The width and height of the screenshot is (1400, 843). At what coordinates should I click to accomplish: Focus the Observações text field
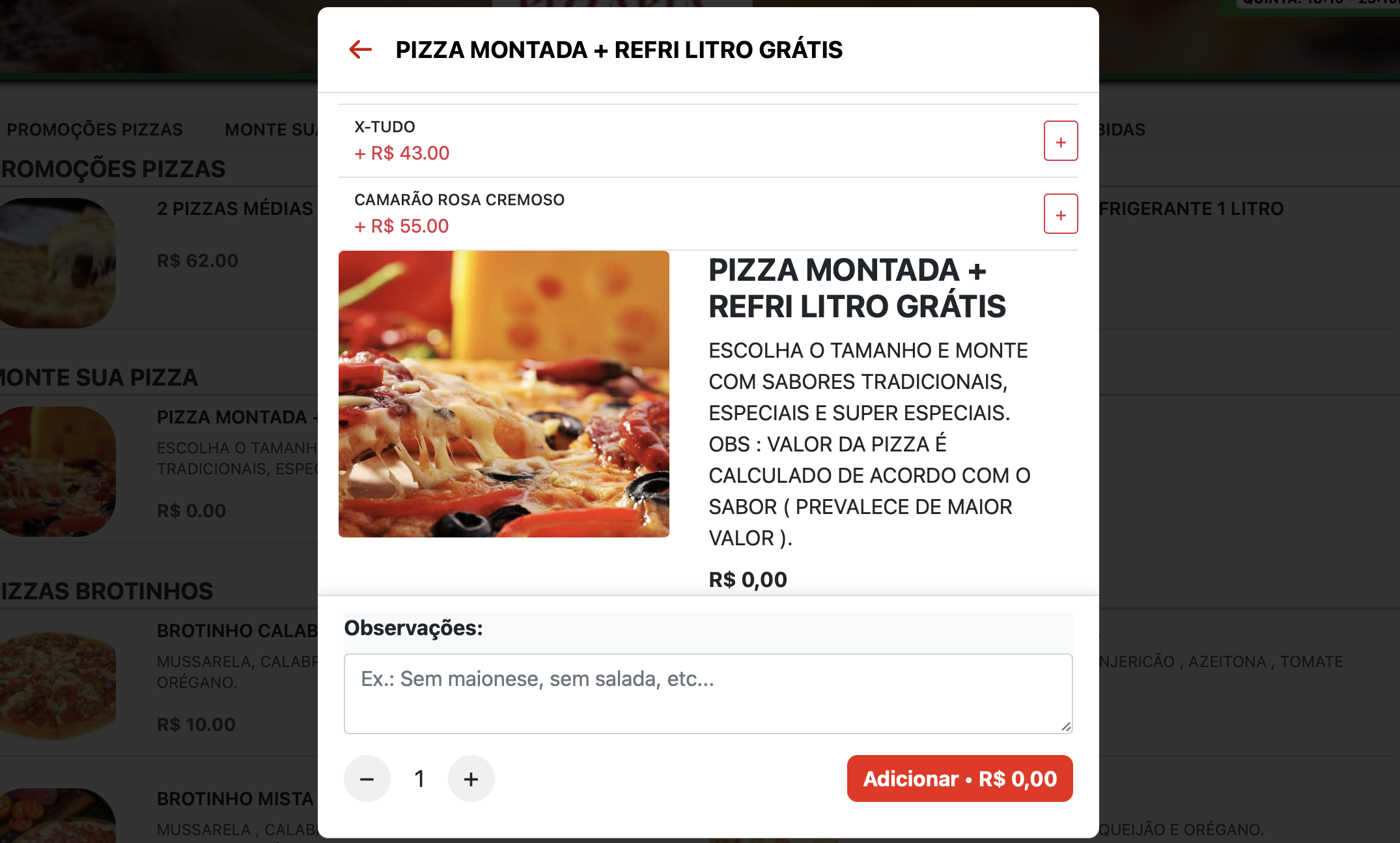click(708, 693)
